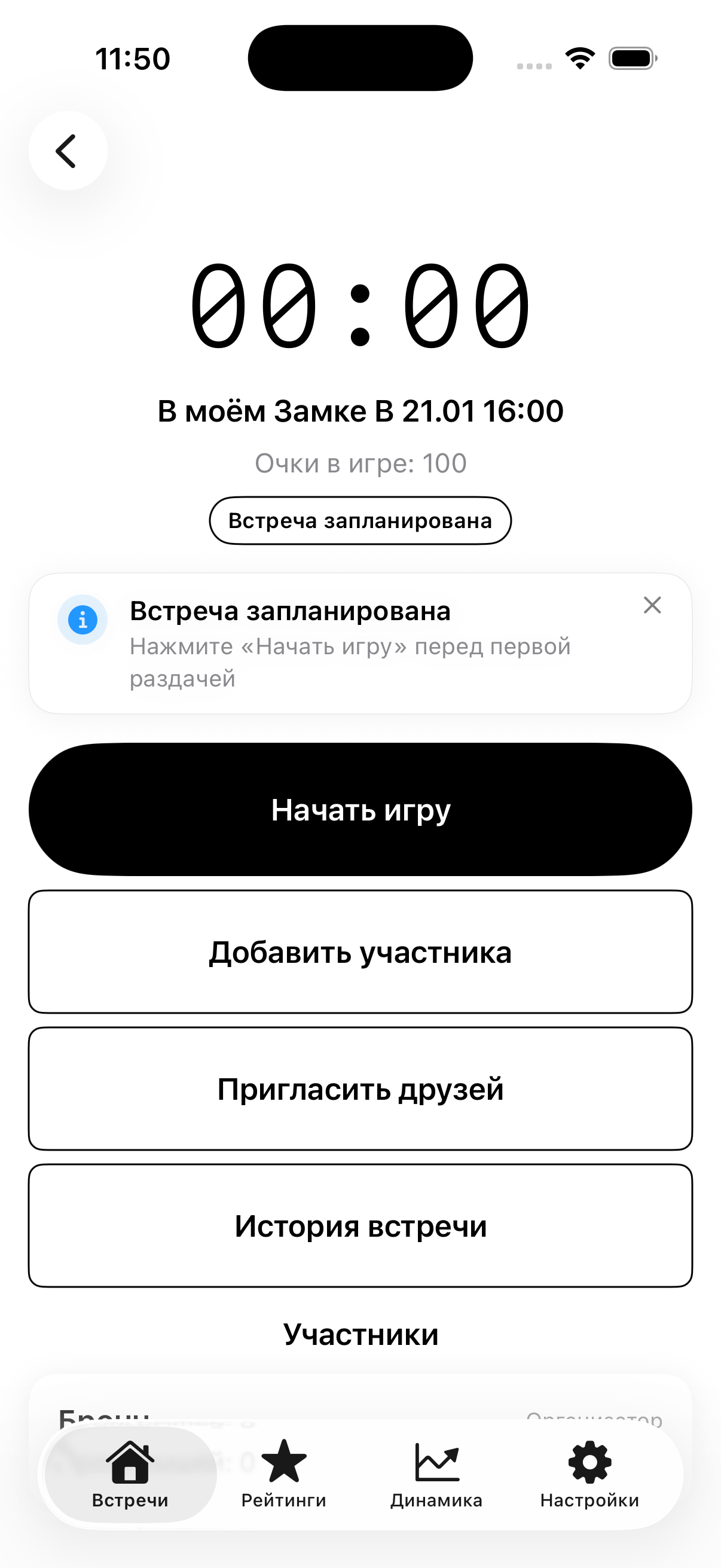Tap the battery indicator in the status bar
This screenshot has width=721, height=1568.
point(632,57)
